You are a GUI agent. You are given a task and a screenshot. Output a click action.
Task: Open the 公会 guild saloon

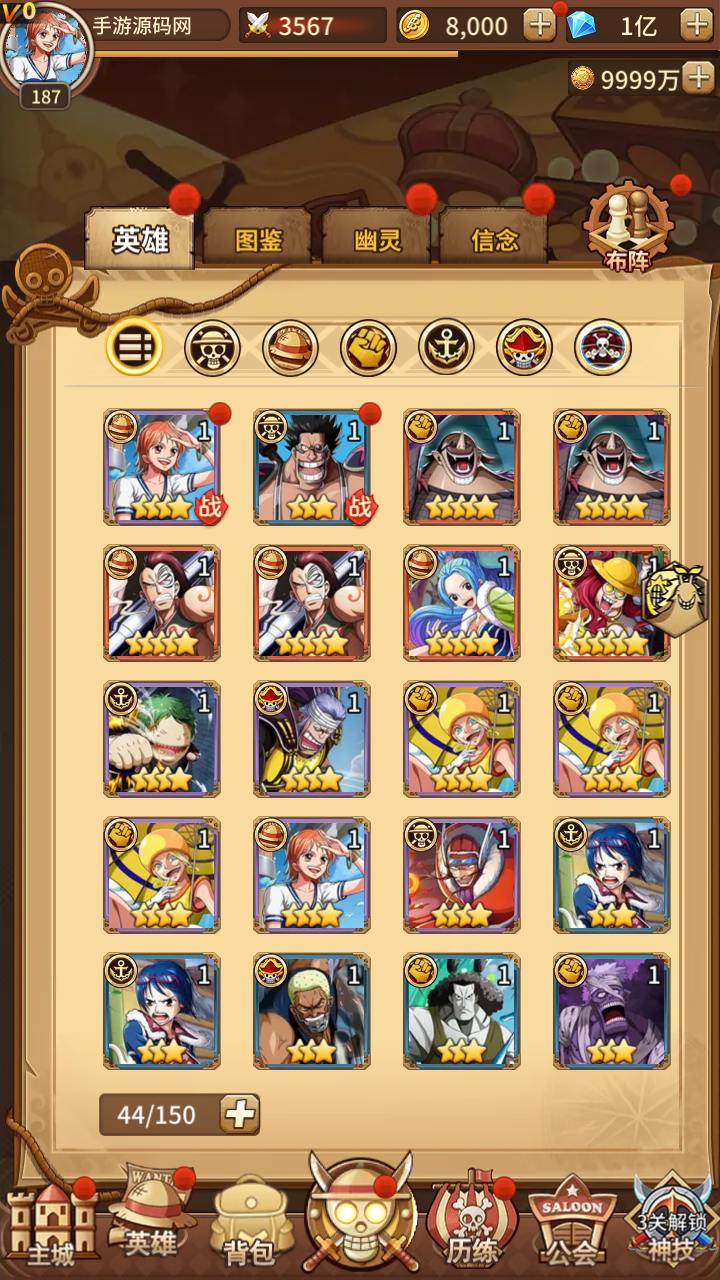coord(573,1225)
